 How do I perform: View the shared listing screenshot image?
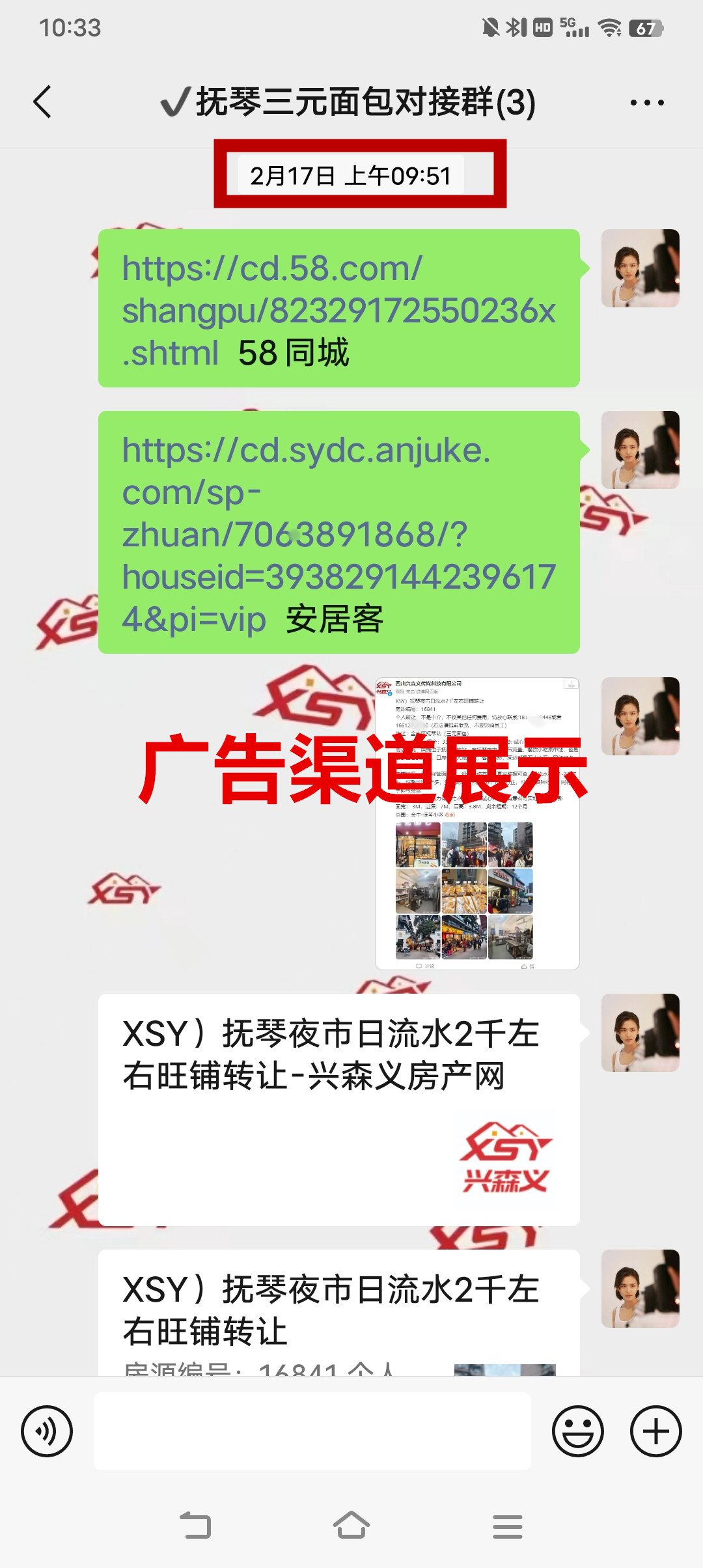(x=477, y=824)
